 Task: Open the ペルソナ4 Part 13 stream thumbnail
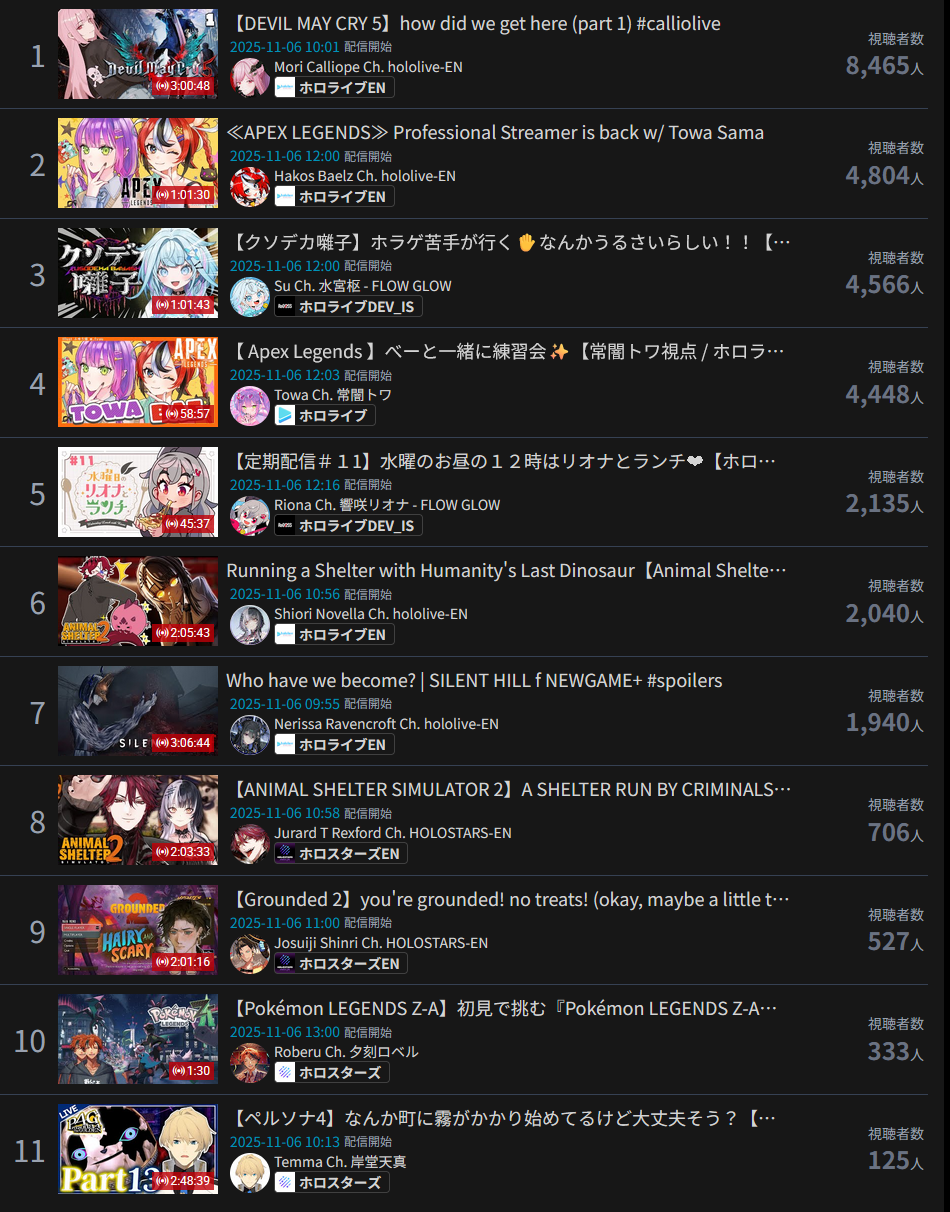coord(137,1148)
